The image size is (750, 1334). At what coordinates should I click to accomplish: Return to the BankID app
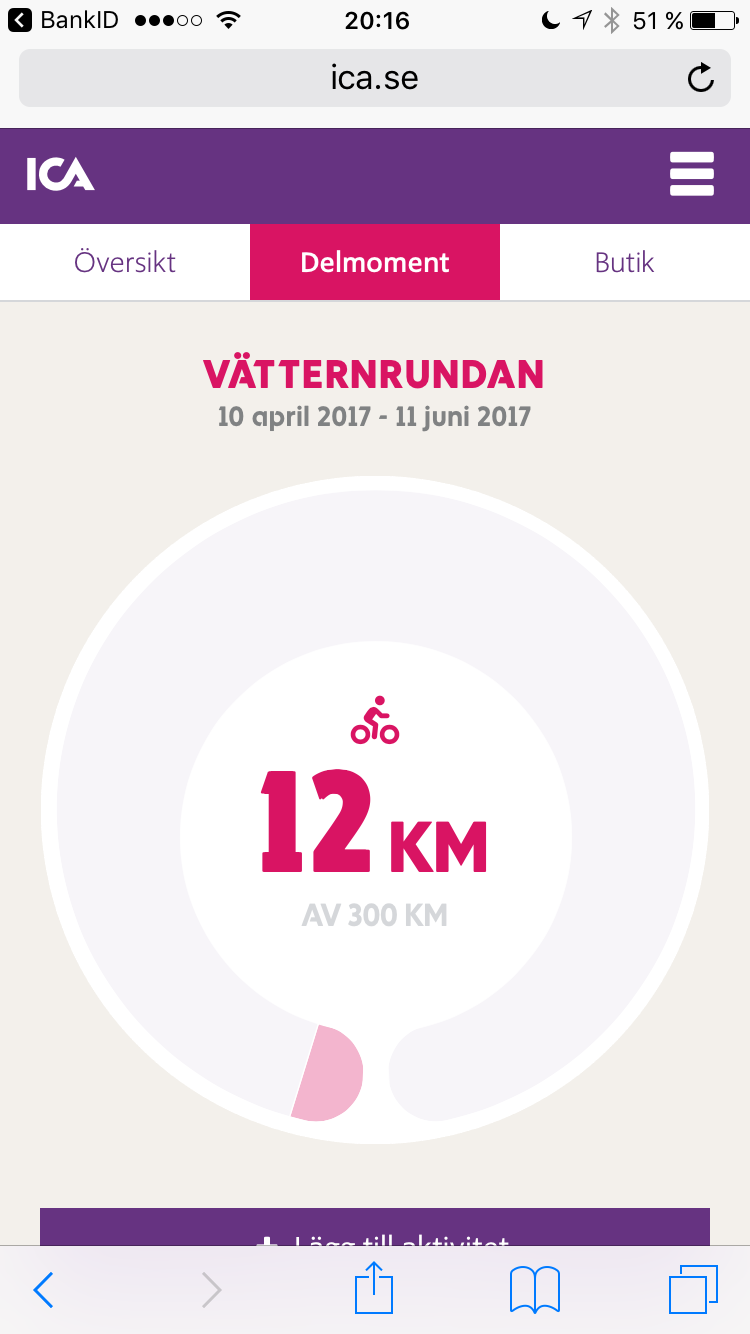point(63,20)
